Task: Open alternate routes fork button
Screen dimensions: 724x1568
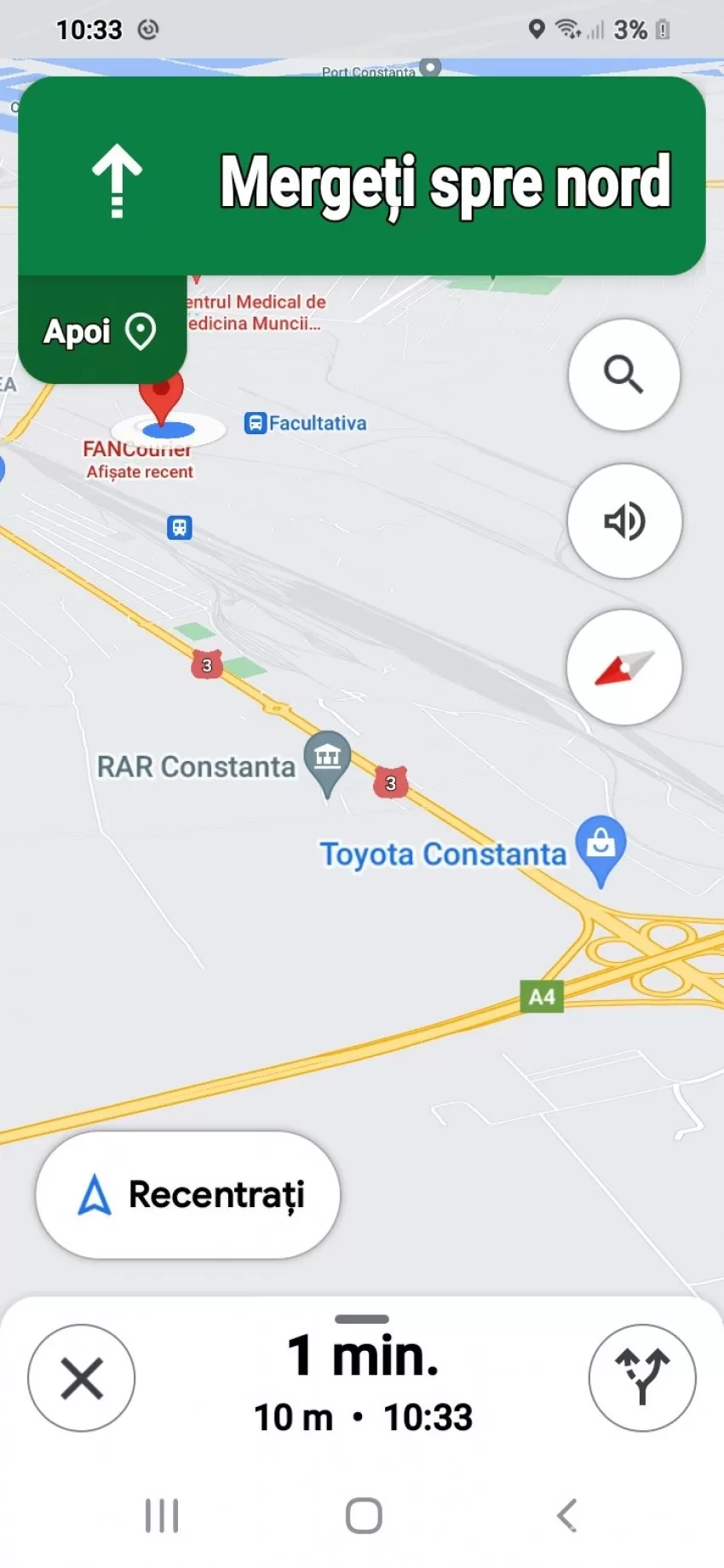Action: [x=642, y=1377]
